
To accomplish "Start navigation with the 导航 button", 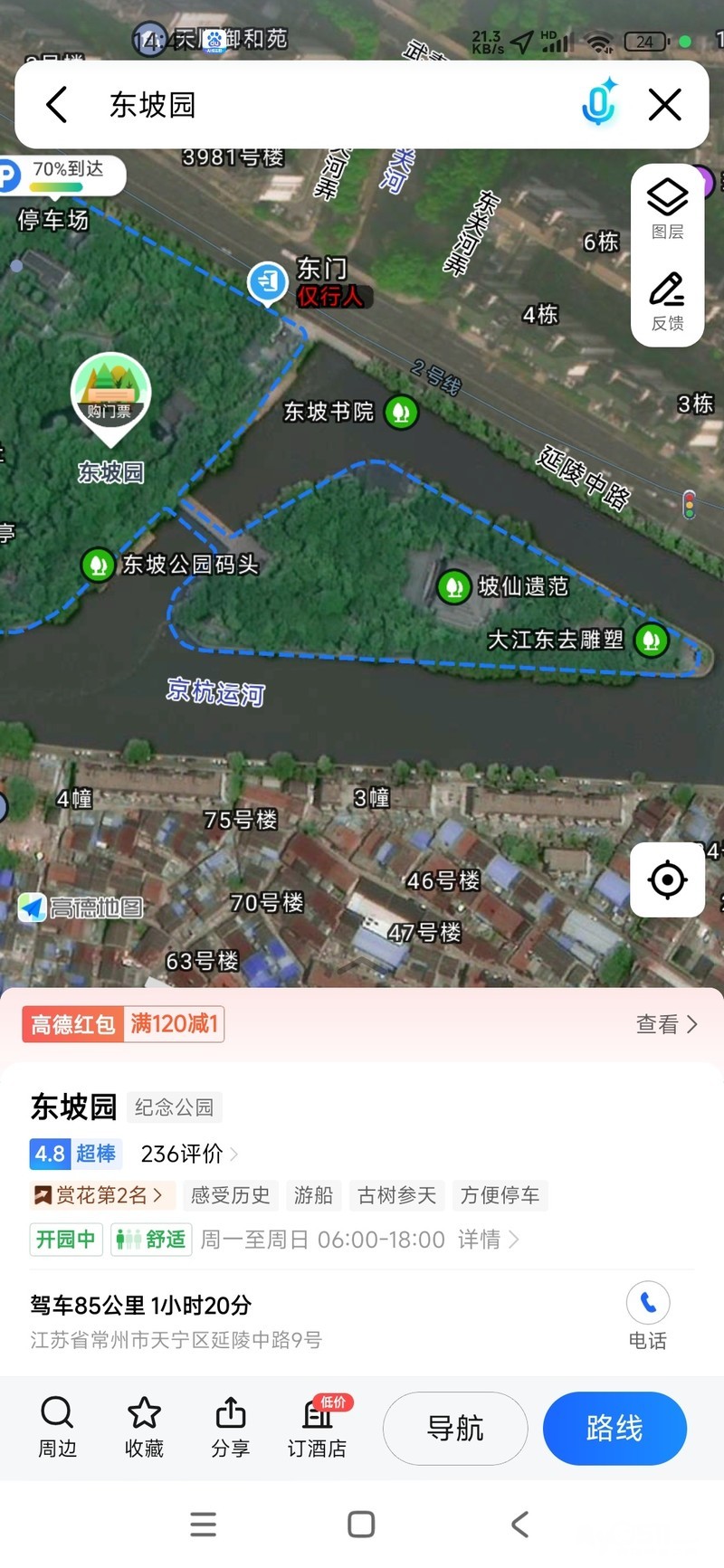I will coord(455,1428).
